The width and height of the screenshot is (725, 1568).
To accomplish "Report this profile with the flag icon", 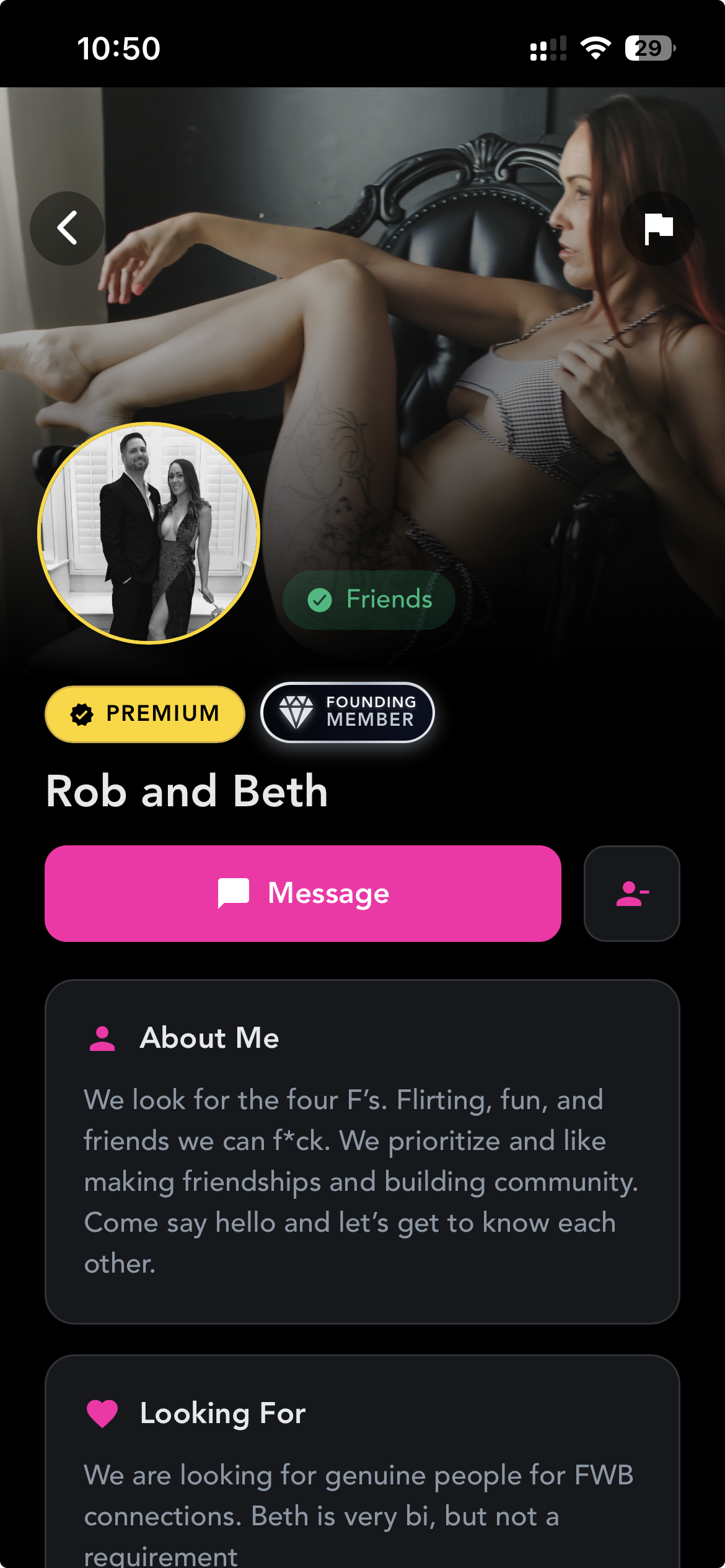I will coord(657,229).
